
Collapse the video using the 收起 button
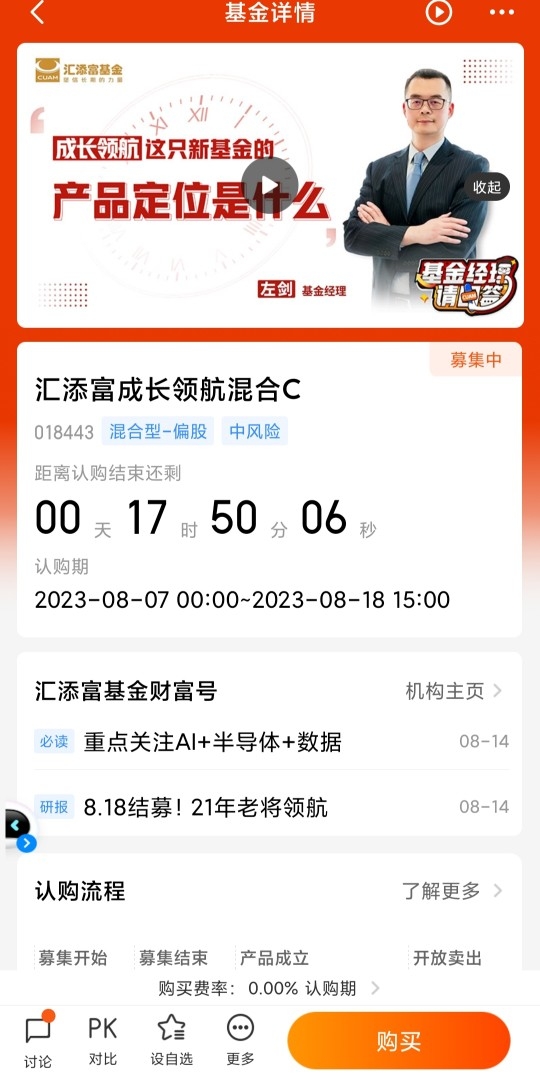[x=487, y=186]
